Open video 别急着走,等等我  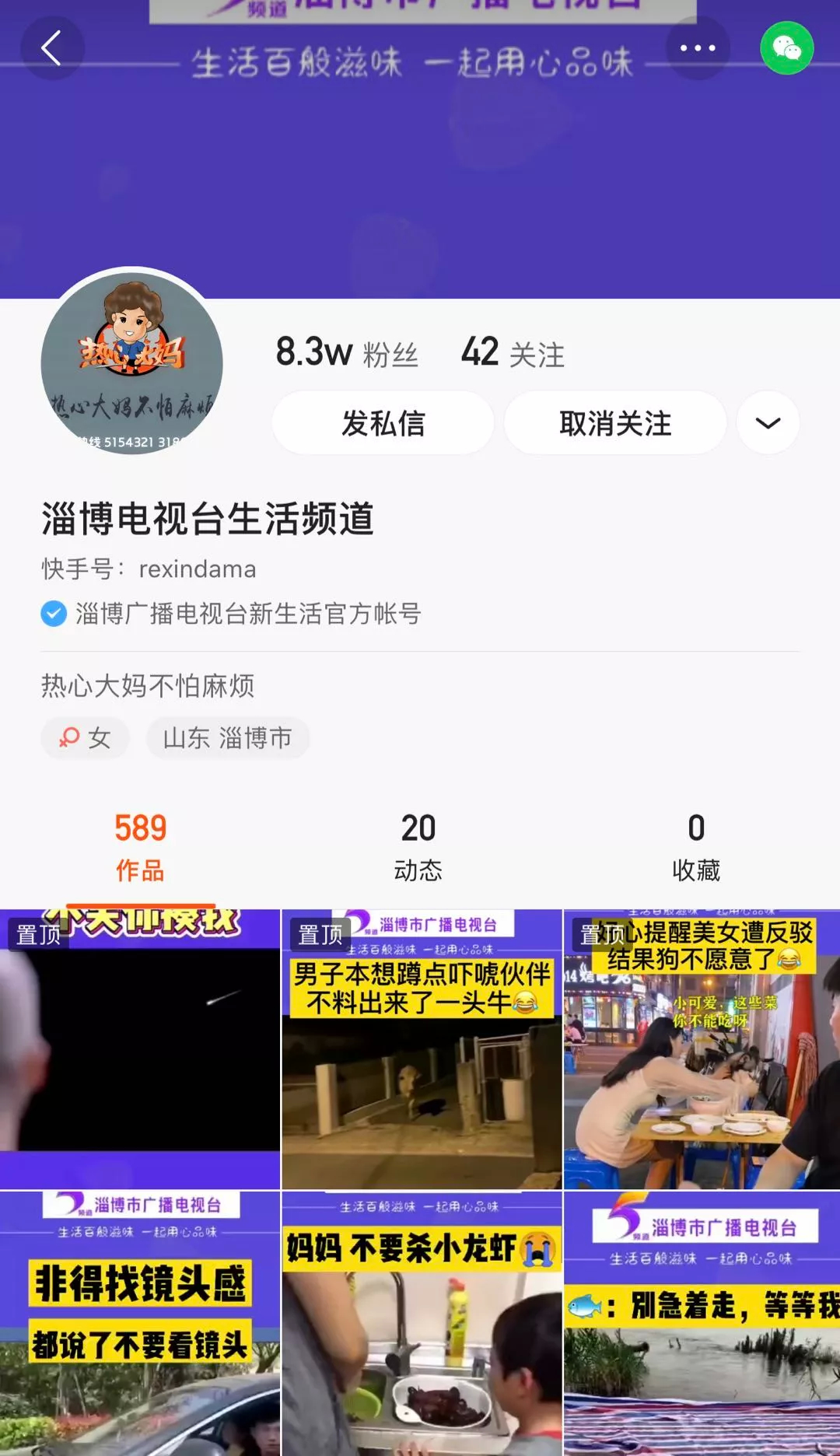click(x=702, y=1324)
